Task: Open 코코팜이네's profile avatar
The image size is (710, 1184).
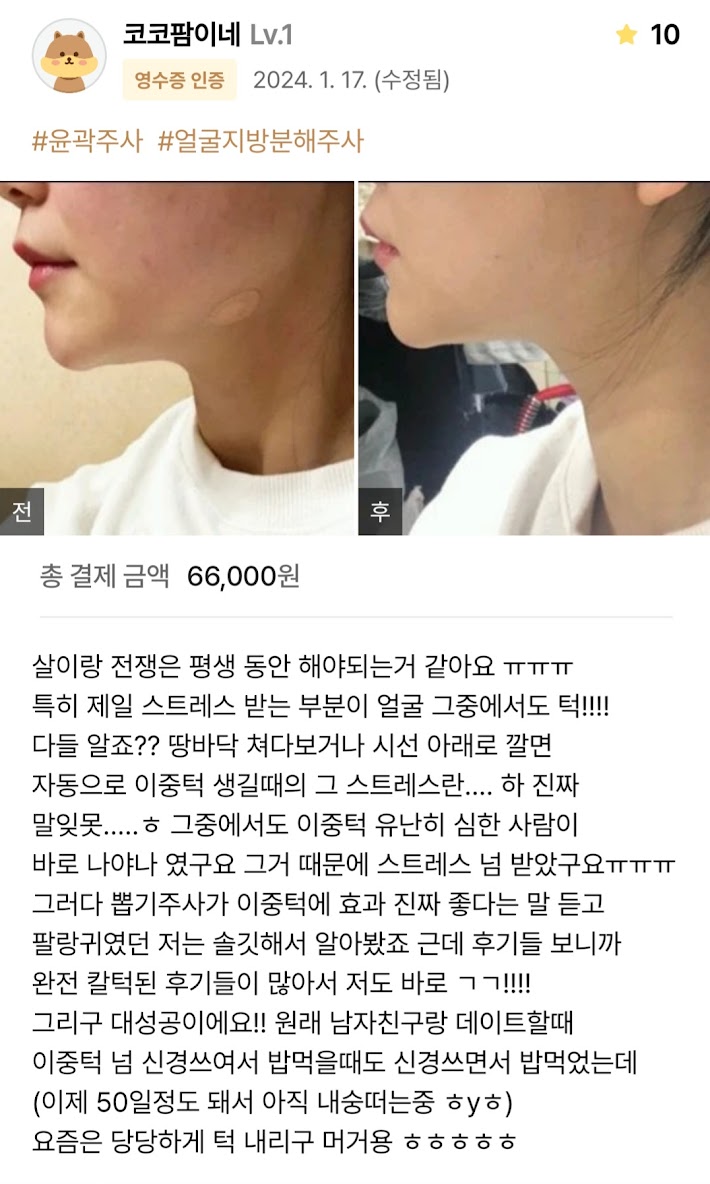Action: point(69,56)
